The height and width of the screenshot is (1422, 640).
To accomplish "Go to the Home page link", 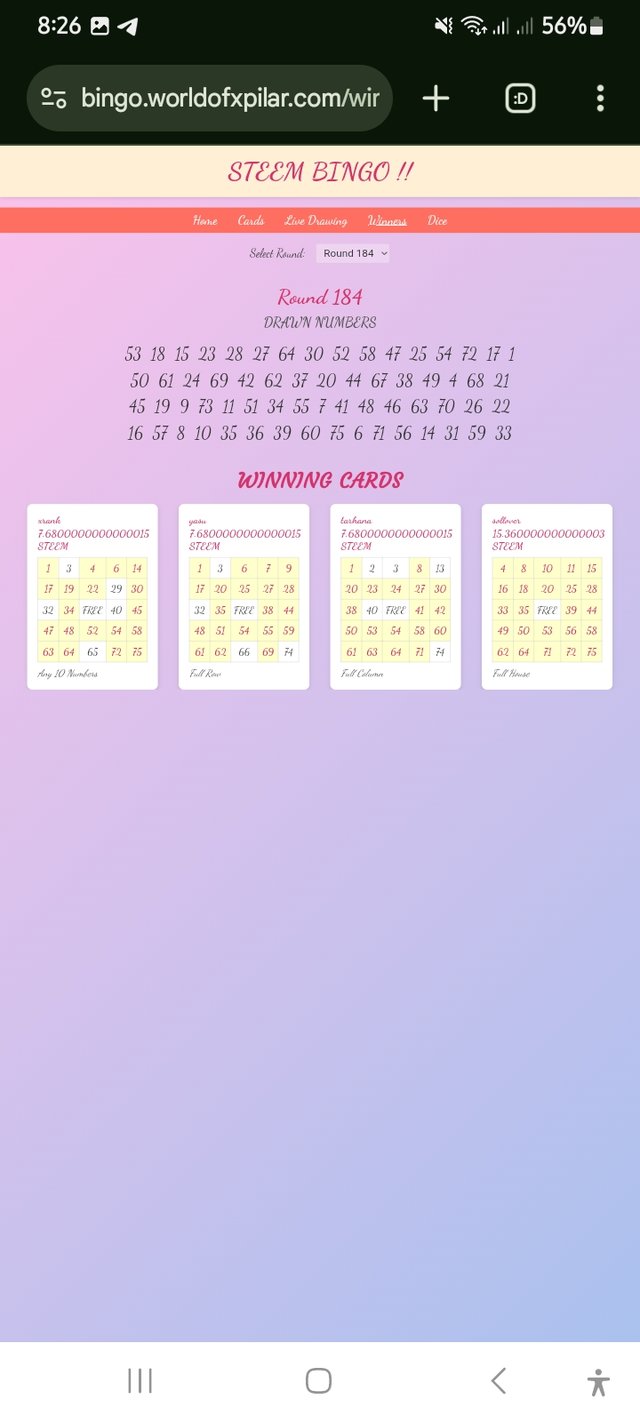I will pyautogui.click(x=205, y=221).
